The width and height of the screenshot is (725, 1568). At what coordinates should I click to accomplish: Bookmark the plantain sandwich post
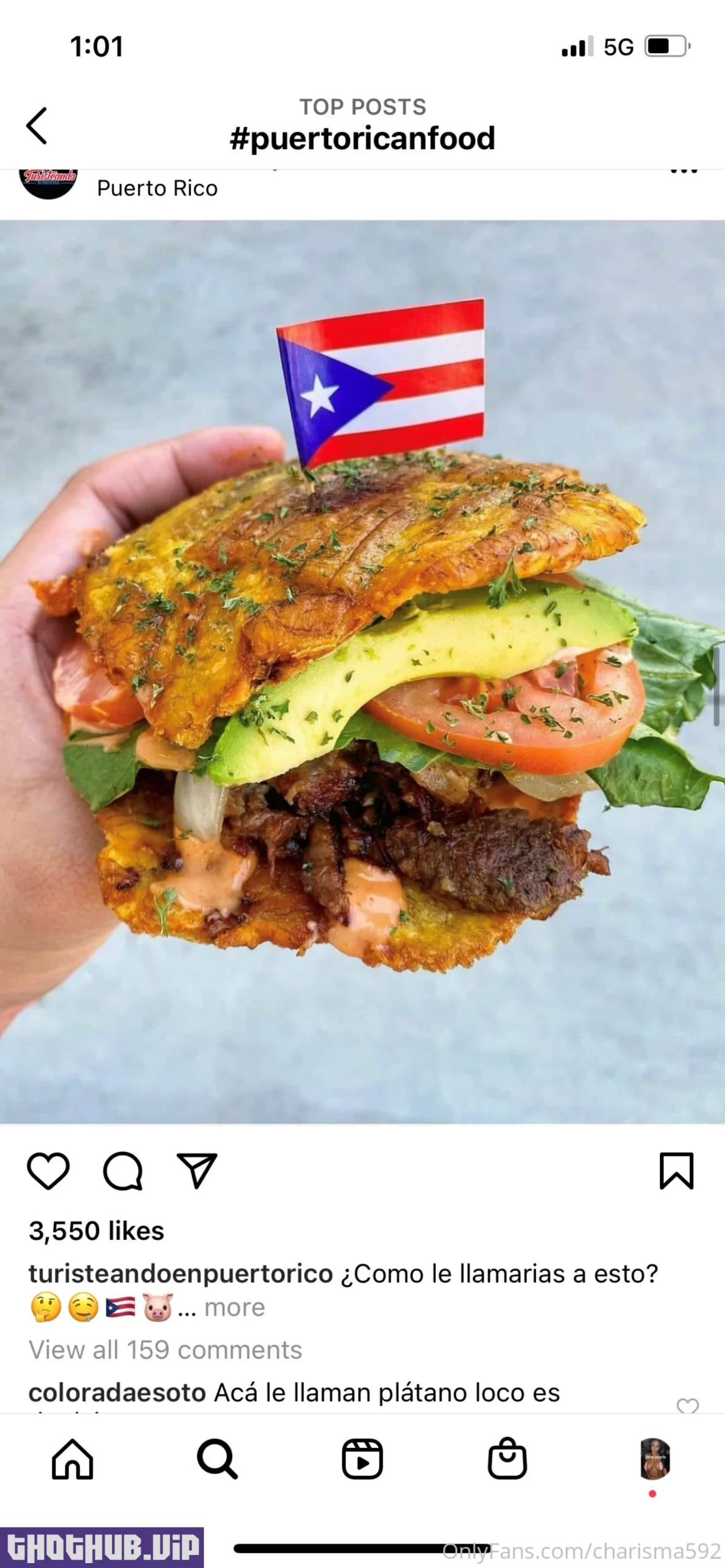point(676,1170)
